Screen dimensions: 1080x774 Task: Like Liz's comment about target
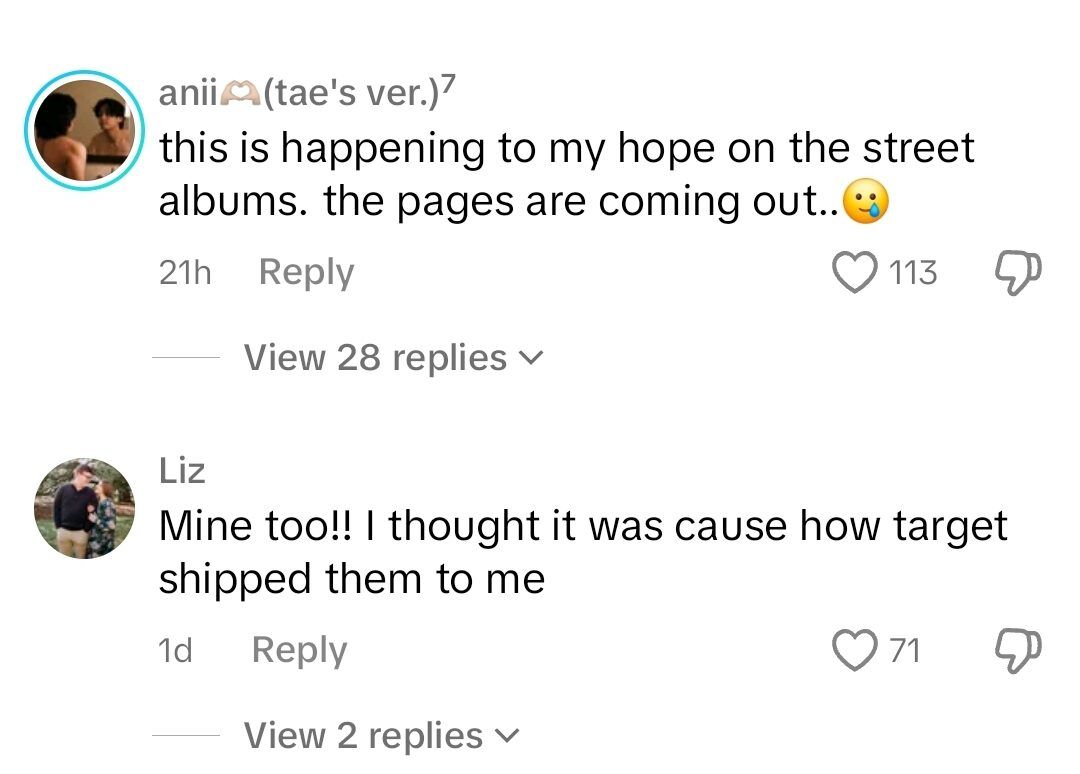855,651
